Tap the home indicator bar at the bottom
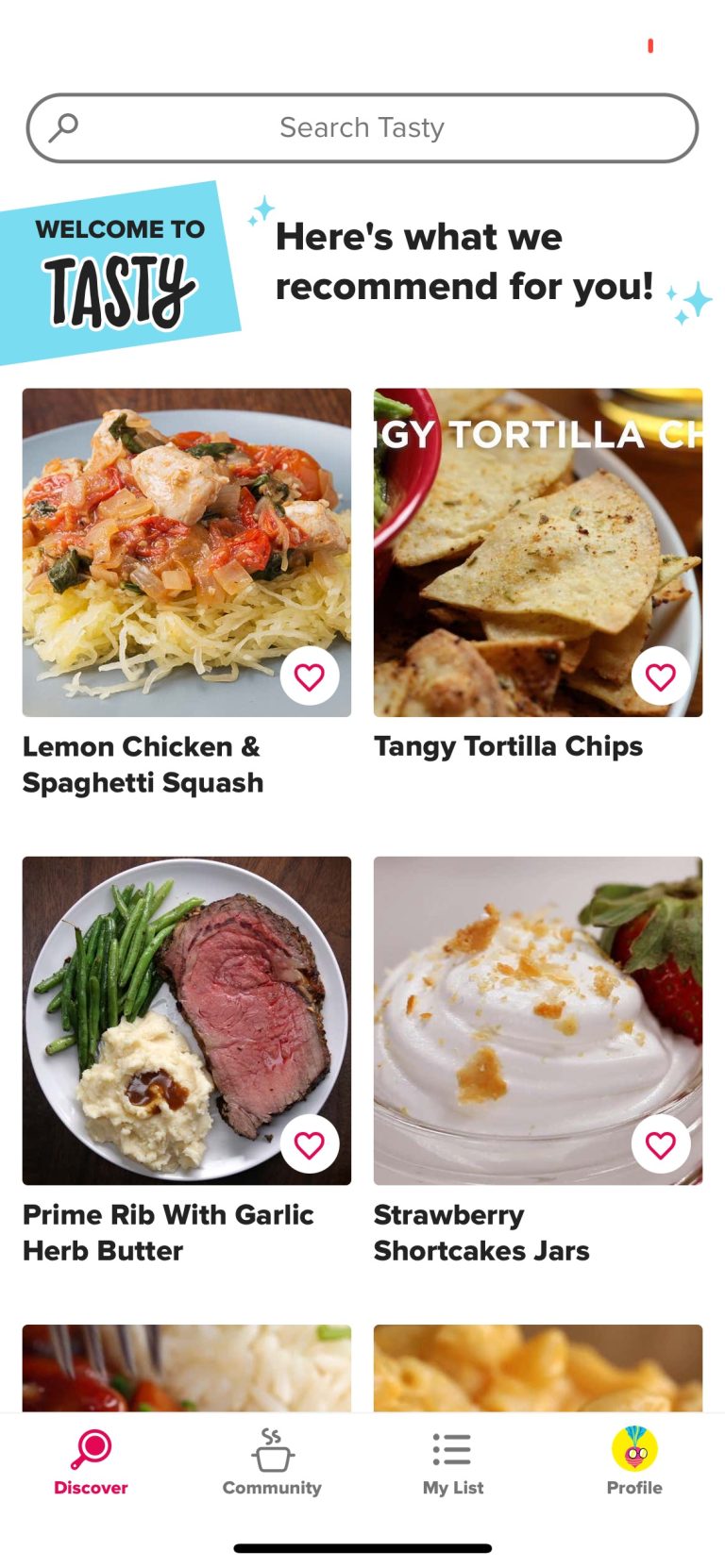The height and width of the screenshot is (1568, 725). click(362, 1547)
